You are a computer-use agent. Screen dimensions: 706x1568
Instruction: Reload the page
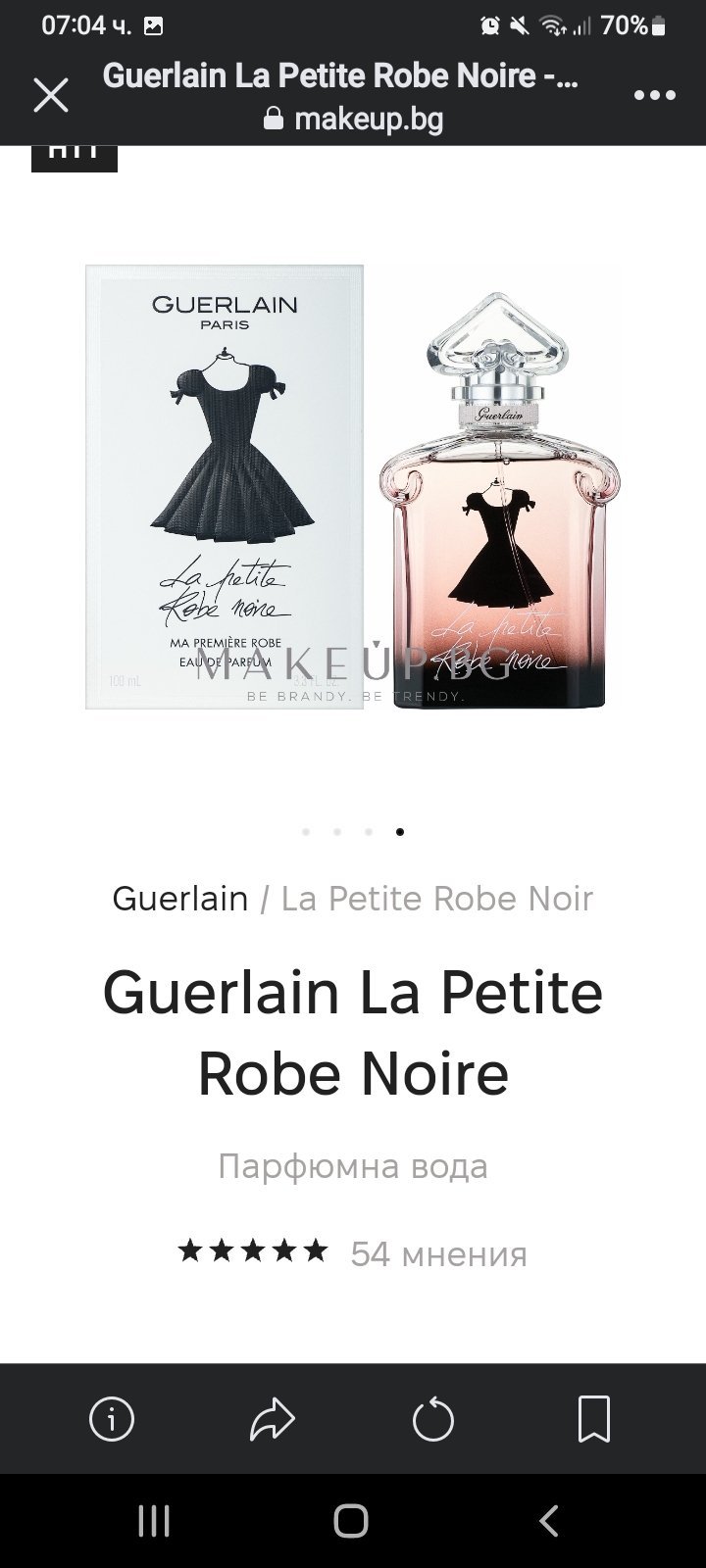coord(433,1418)
